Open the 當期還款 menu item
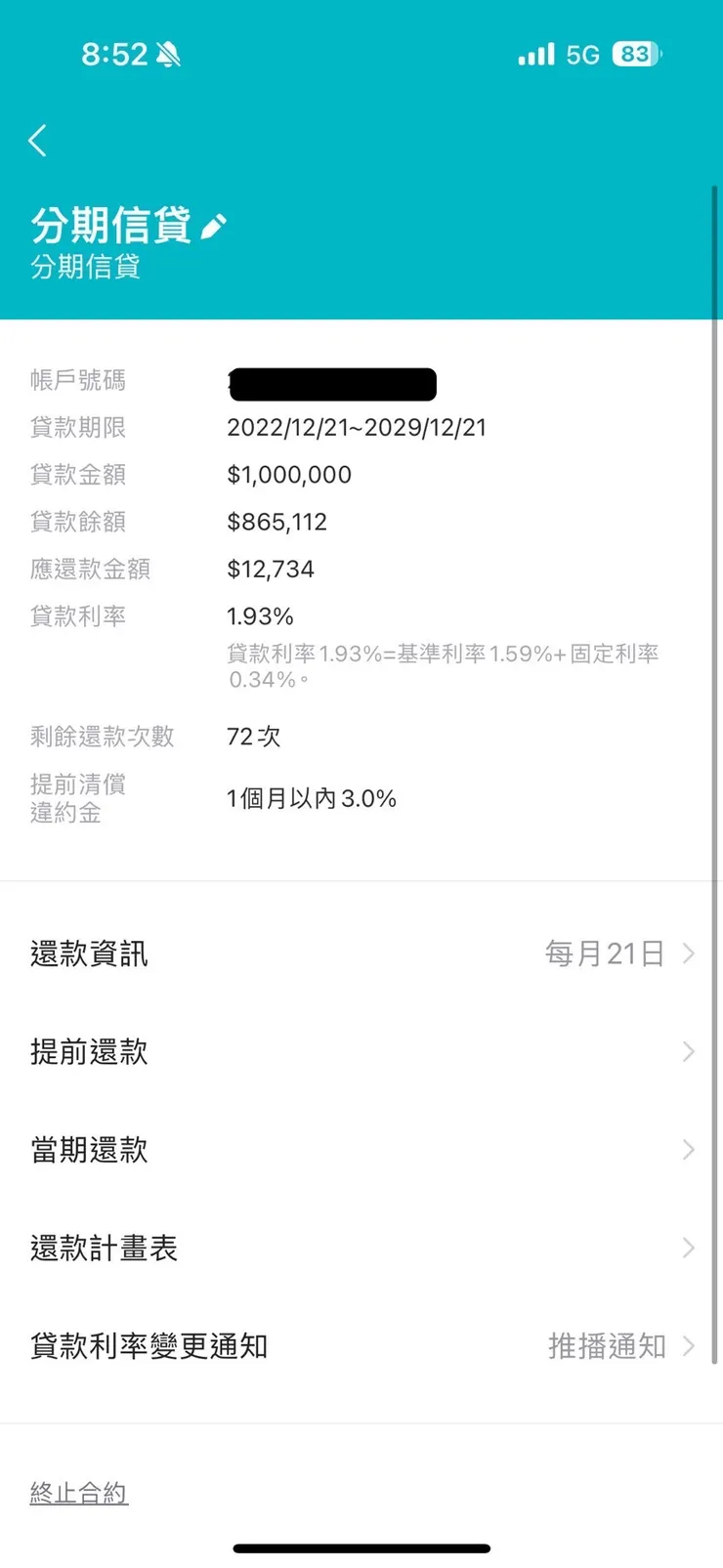The width and height of the screenshot is (723, 1568). [x=88, y=1150]
